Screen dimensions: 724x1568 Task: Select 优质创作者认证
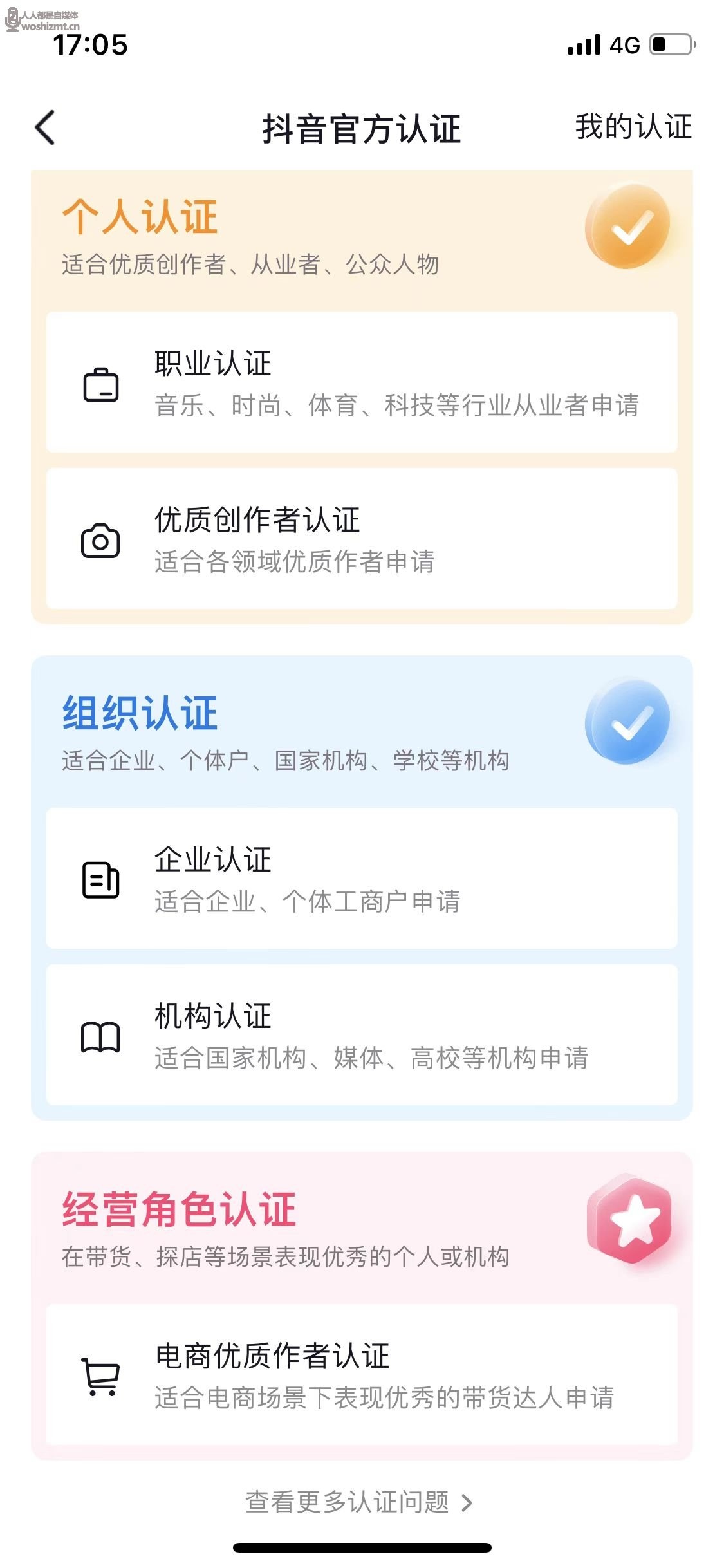point(362,538)
